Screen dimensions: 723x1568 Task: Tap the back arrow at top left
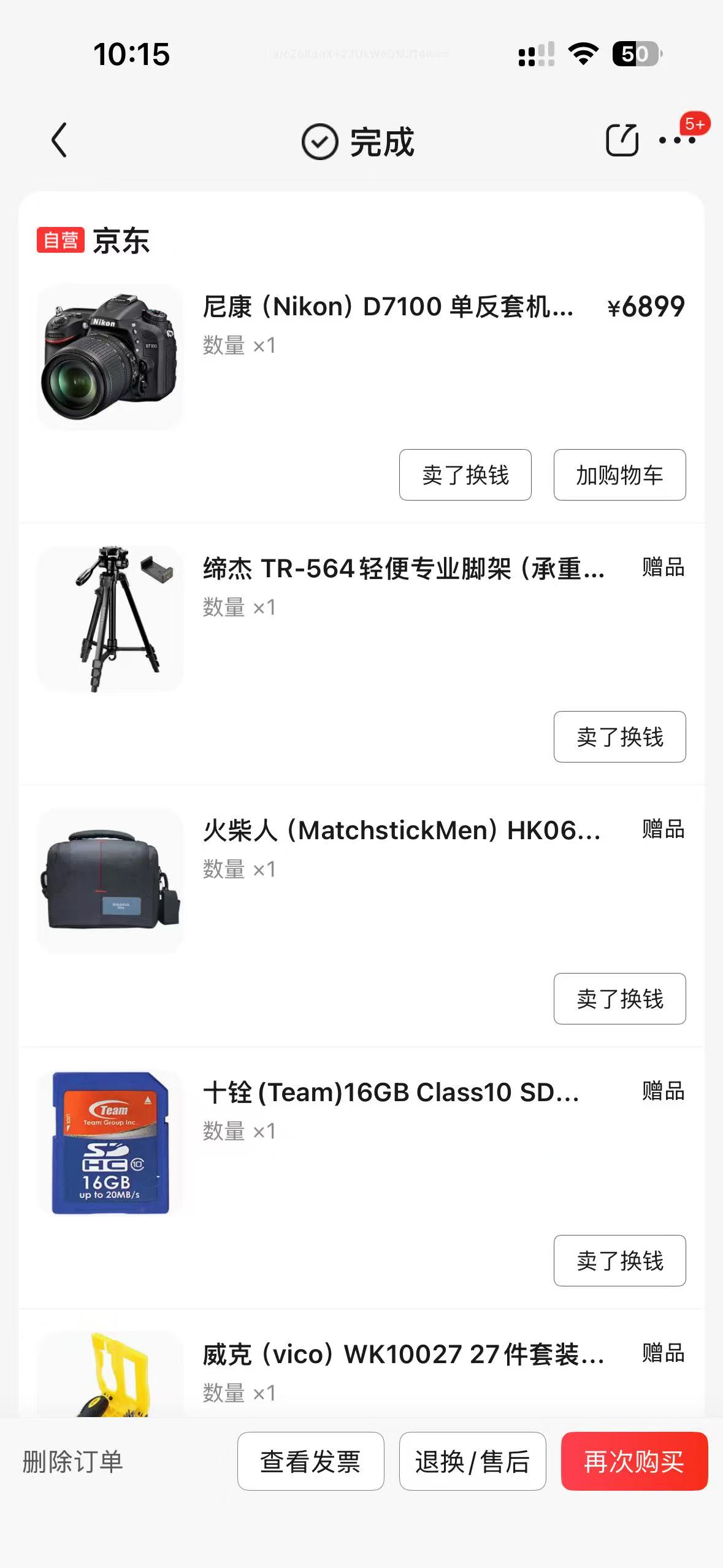[59, 141]
